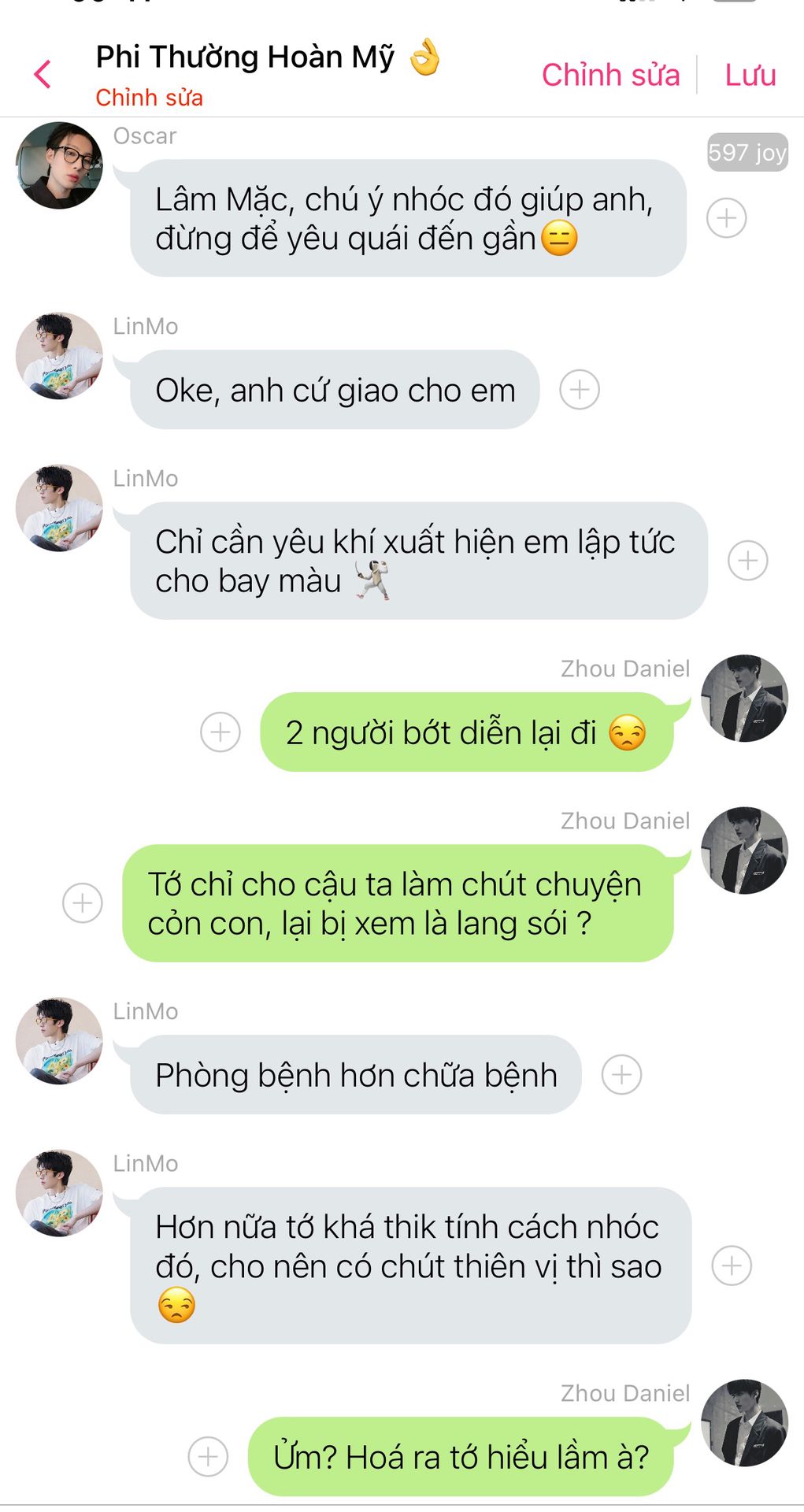
Task: Tap plus beside 'Lâm Mặc, chú ý nhóc đó'
Action: point(726,218)
